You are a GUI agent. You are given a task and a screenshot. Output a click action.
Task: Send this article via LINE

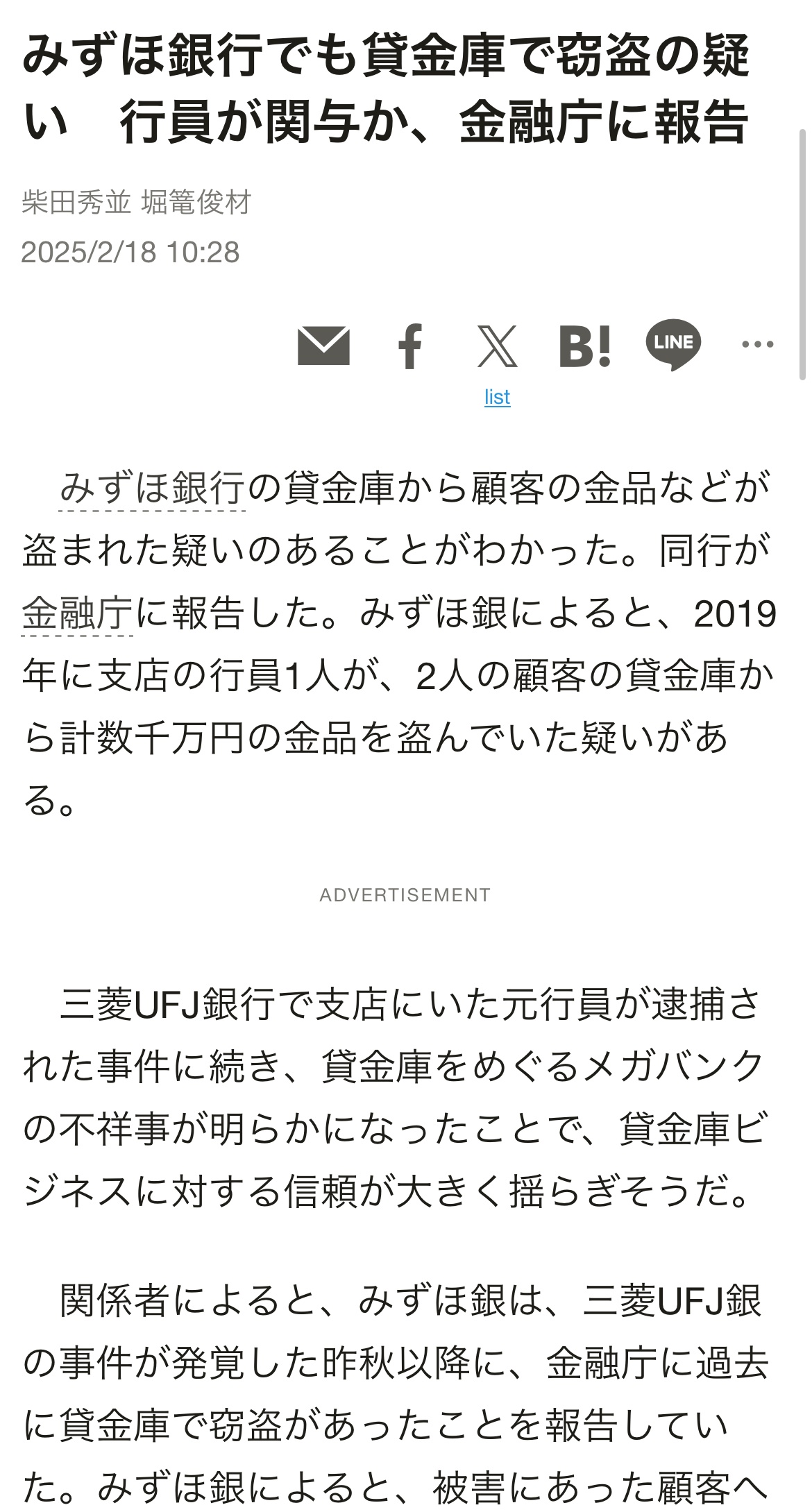point(673,345)
